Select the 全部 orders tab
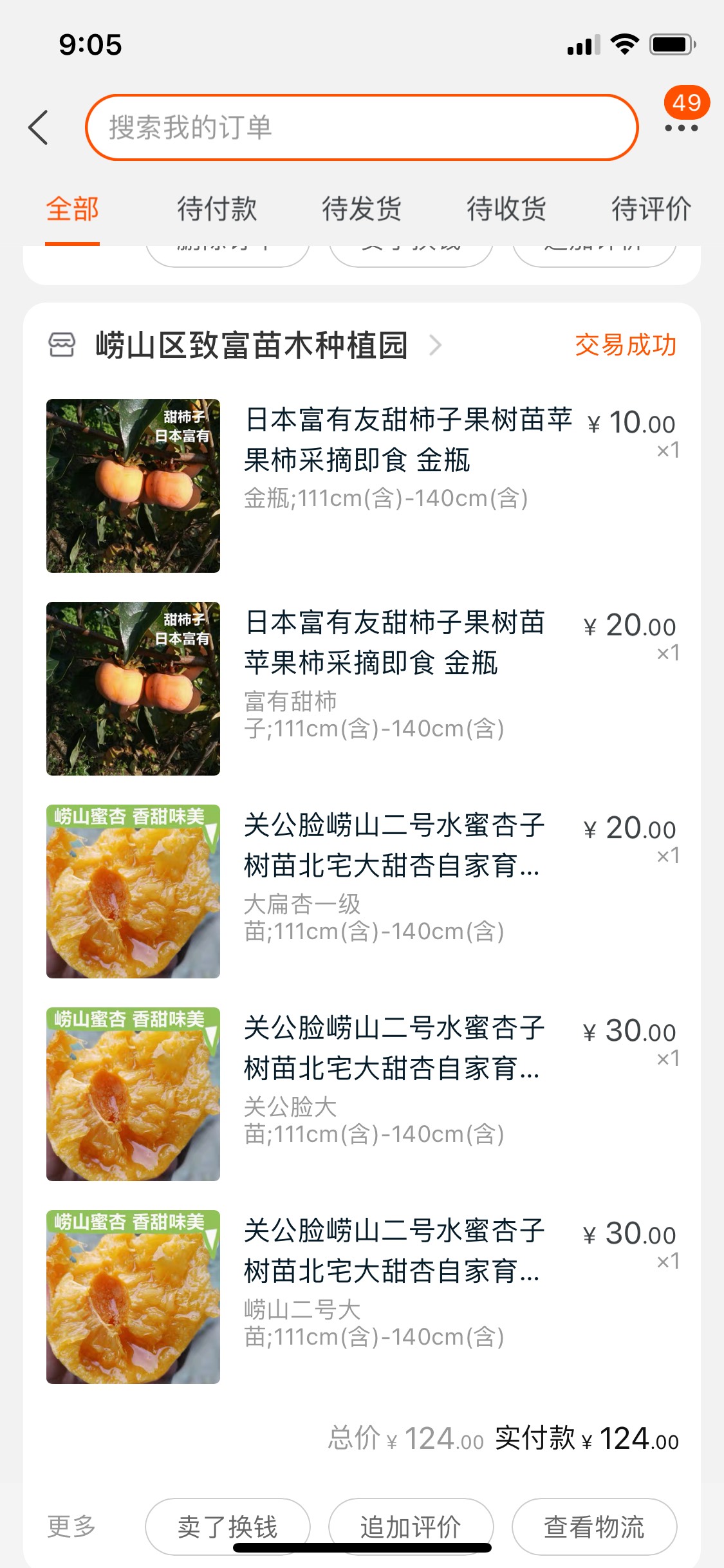This screenshot has width=724, height=1568. (72, 209)
